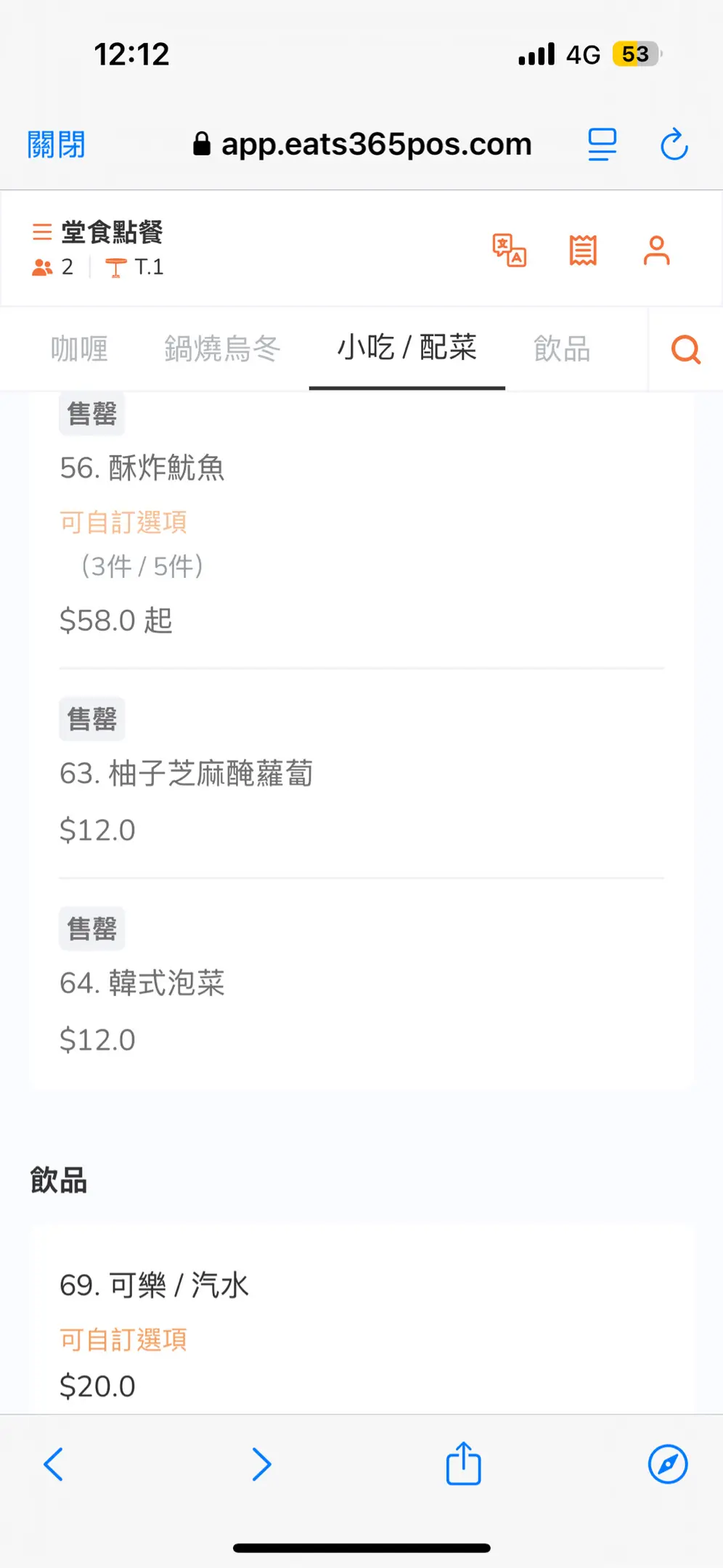View the order receipt icon

click(583, 250)
